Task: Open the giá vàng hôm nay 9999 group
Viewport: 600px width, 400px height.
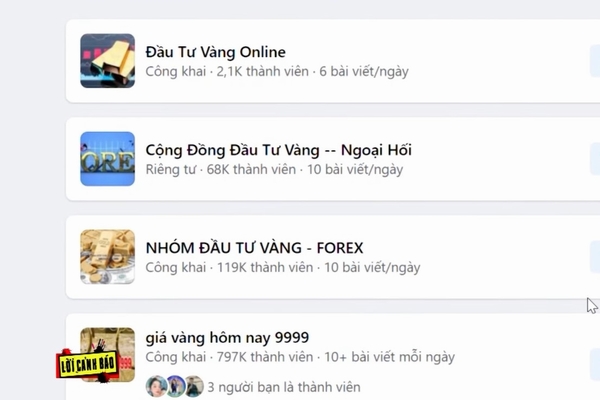Action: [x=227, y=337]
